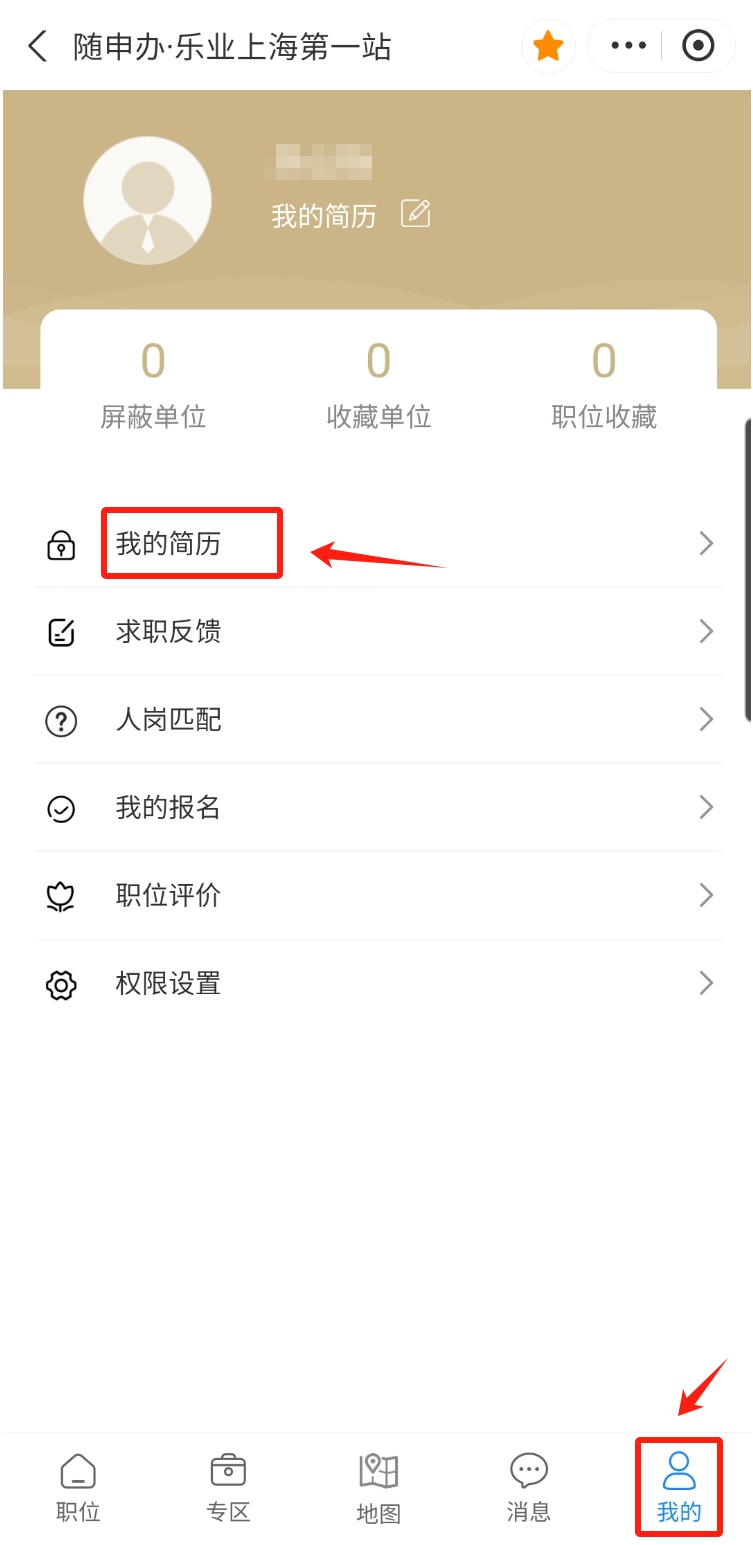Open the 我的简历 list row

click(x=378, y=543)
